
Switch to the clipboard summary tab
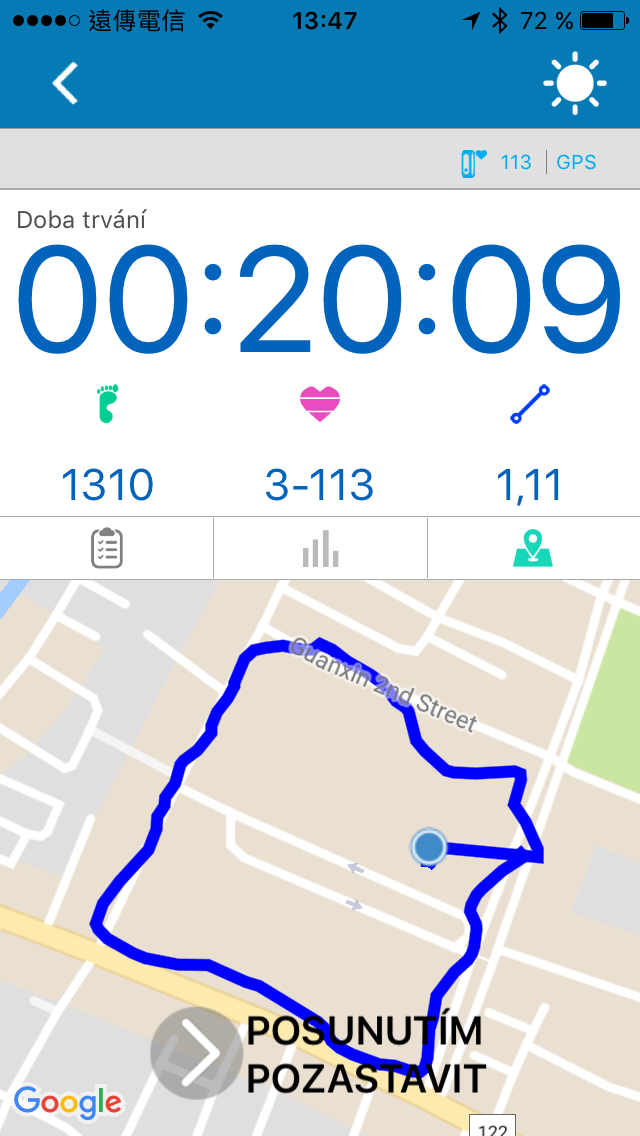click(x=107, y=548)
